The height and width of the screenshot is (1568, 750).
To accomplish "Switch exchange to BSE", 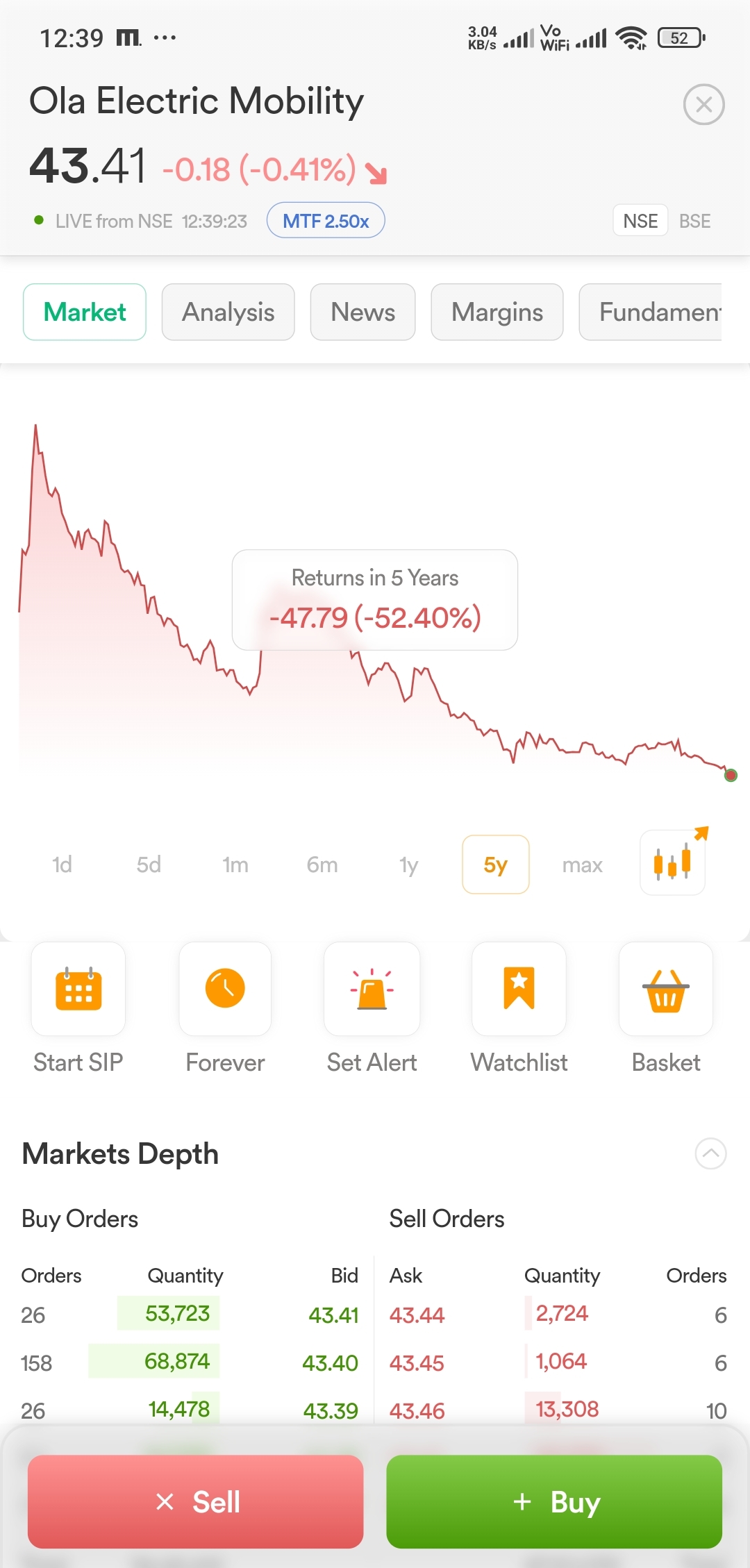I will 694,221.
